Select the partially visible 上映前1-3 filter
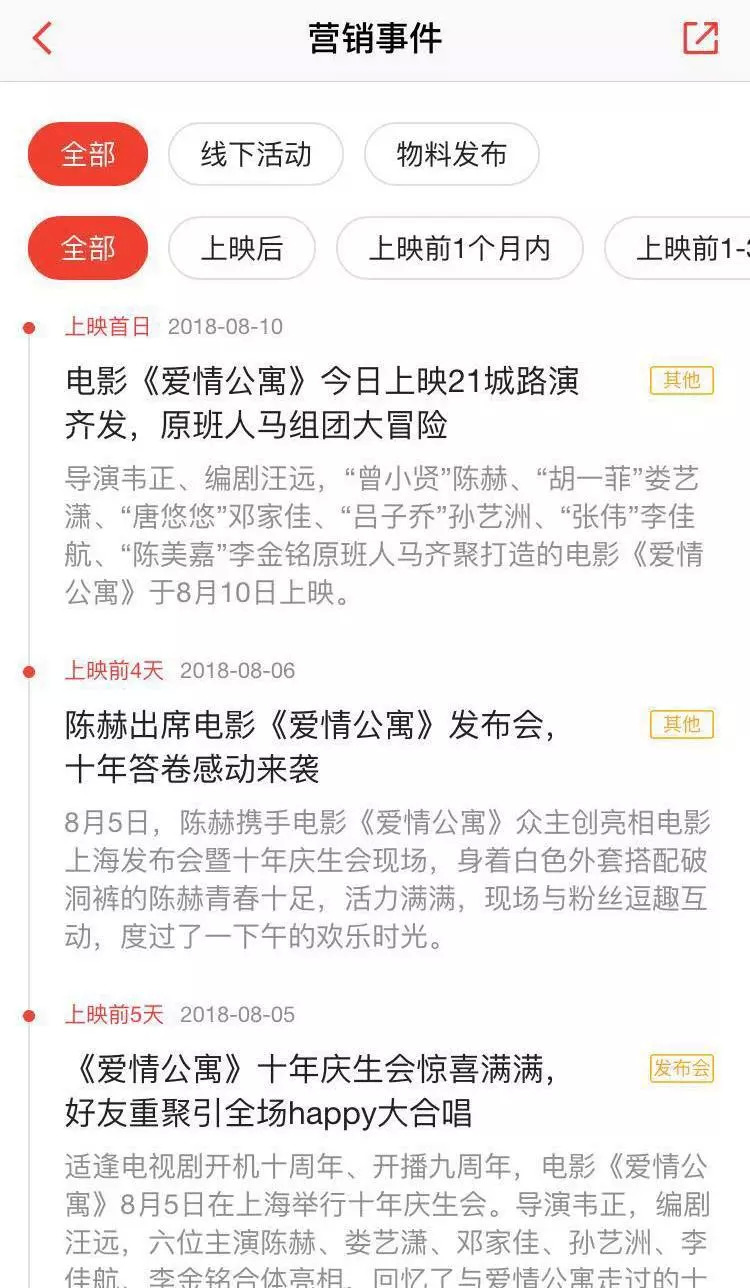This screenshot has width=750, height=1288. coord(690,248)
